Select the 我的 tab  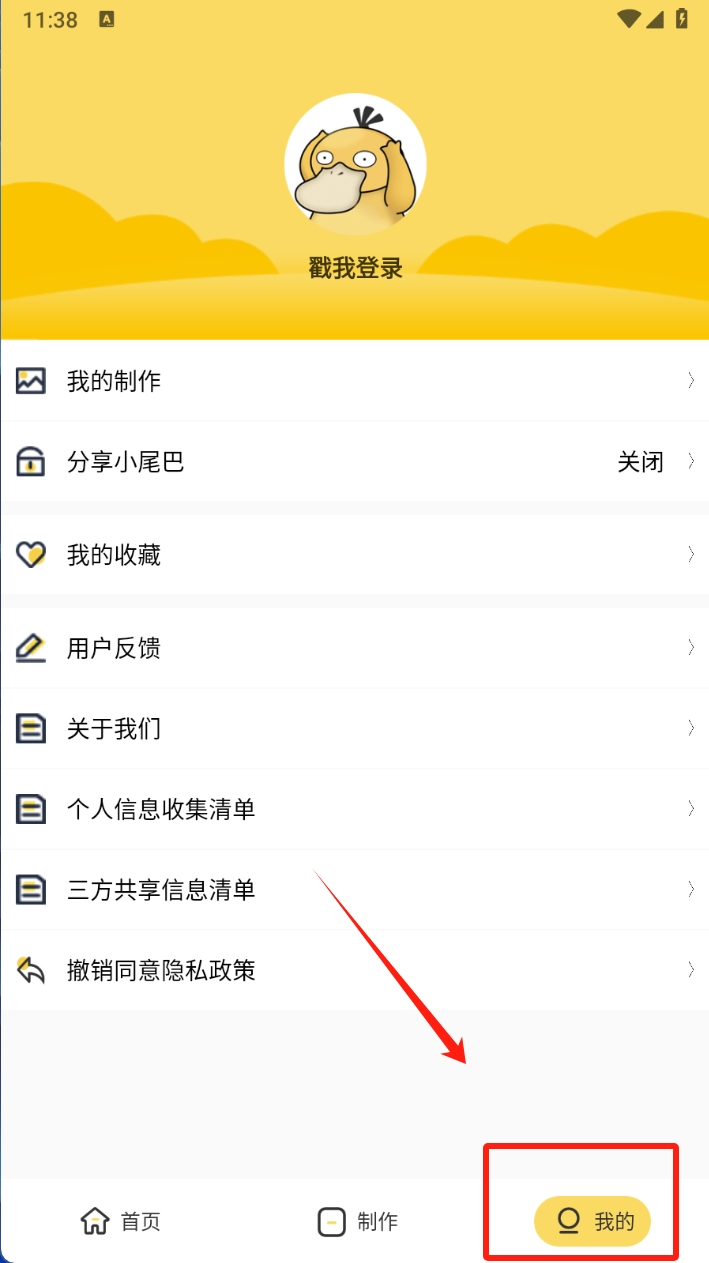click(x=592, y=1221)
